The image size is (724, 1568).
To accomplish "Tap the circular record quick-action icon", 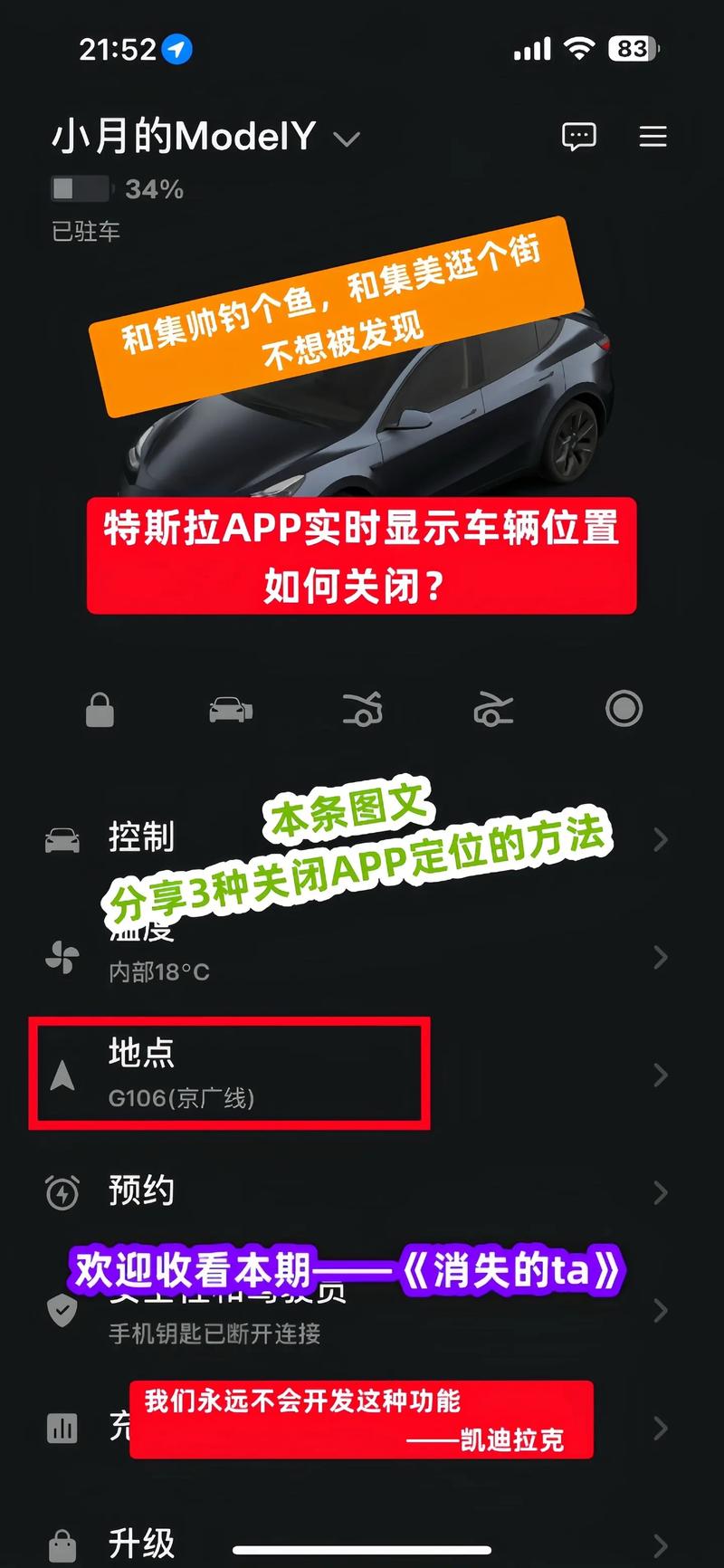I will point(624,709).
